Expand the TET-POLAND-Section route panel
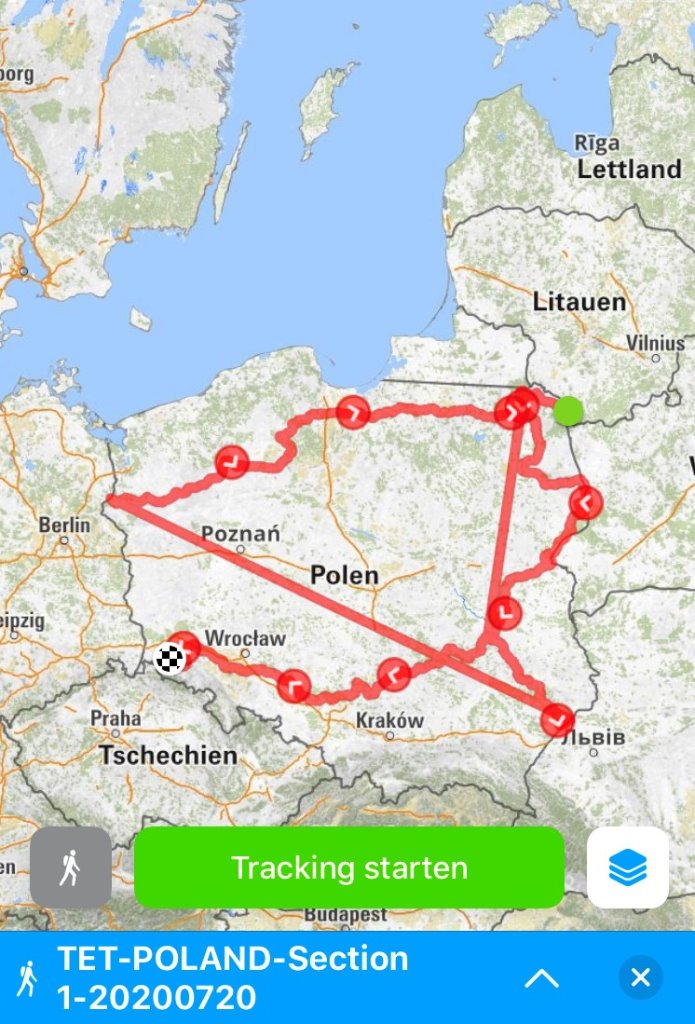 click(542, 978)
